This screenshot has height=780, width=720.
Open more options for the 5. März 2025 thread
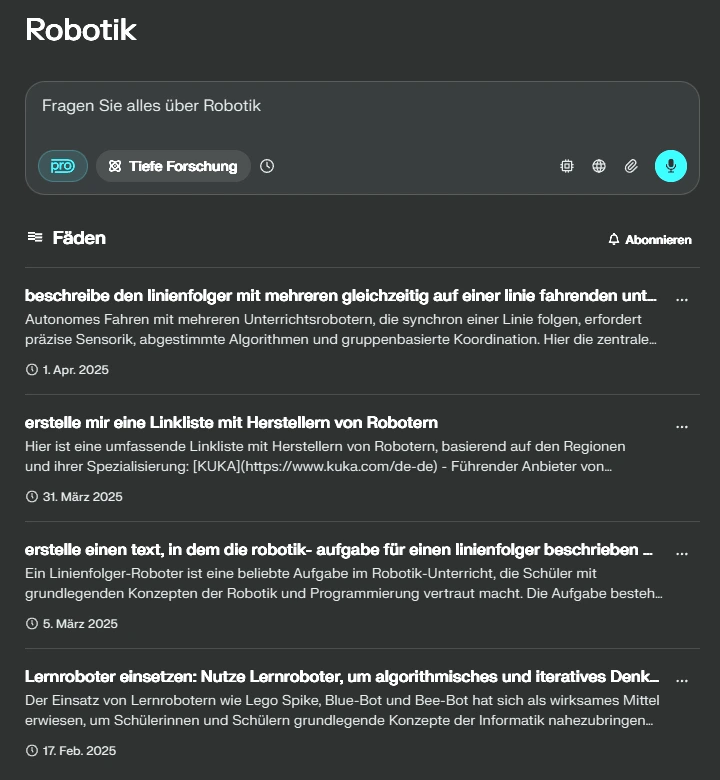point(682,552)
